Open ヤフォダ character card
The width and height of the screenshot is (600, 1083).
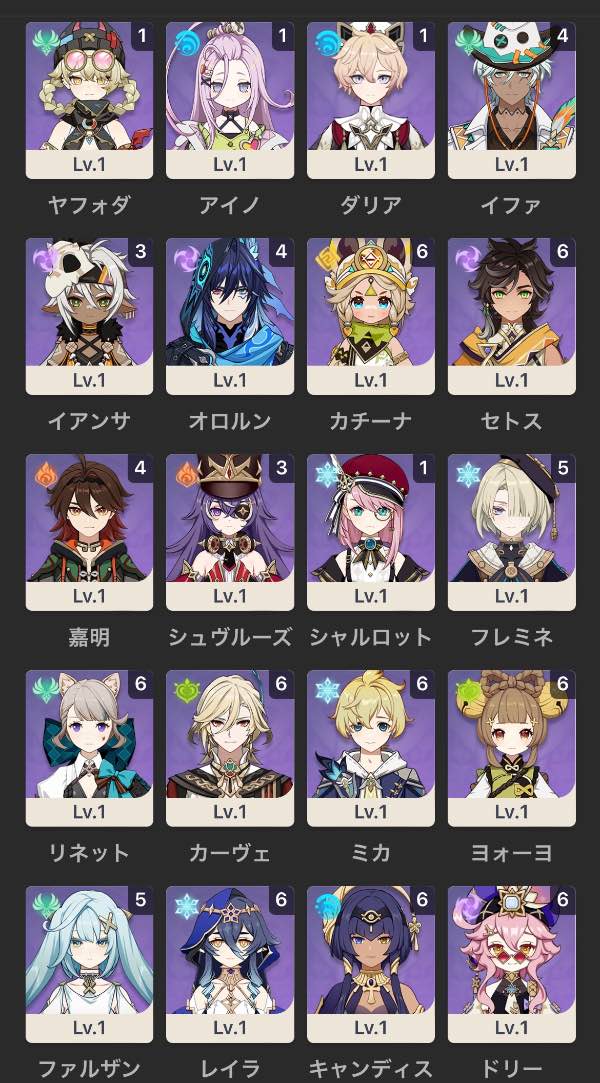(89, 100)
